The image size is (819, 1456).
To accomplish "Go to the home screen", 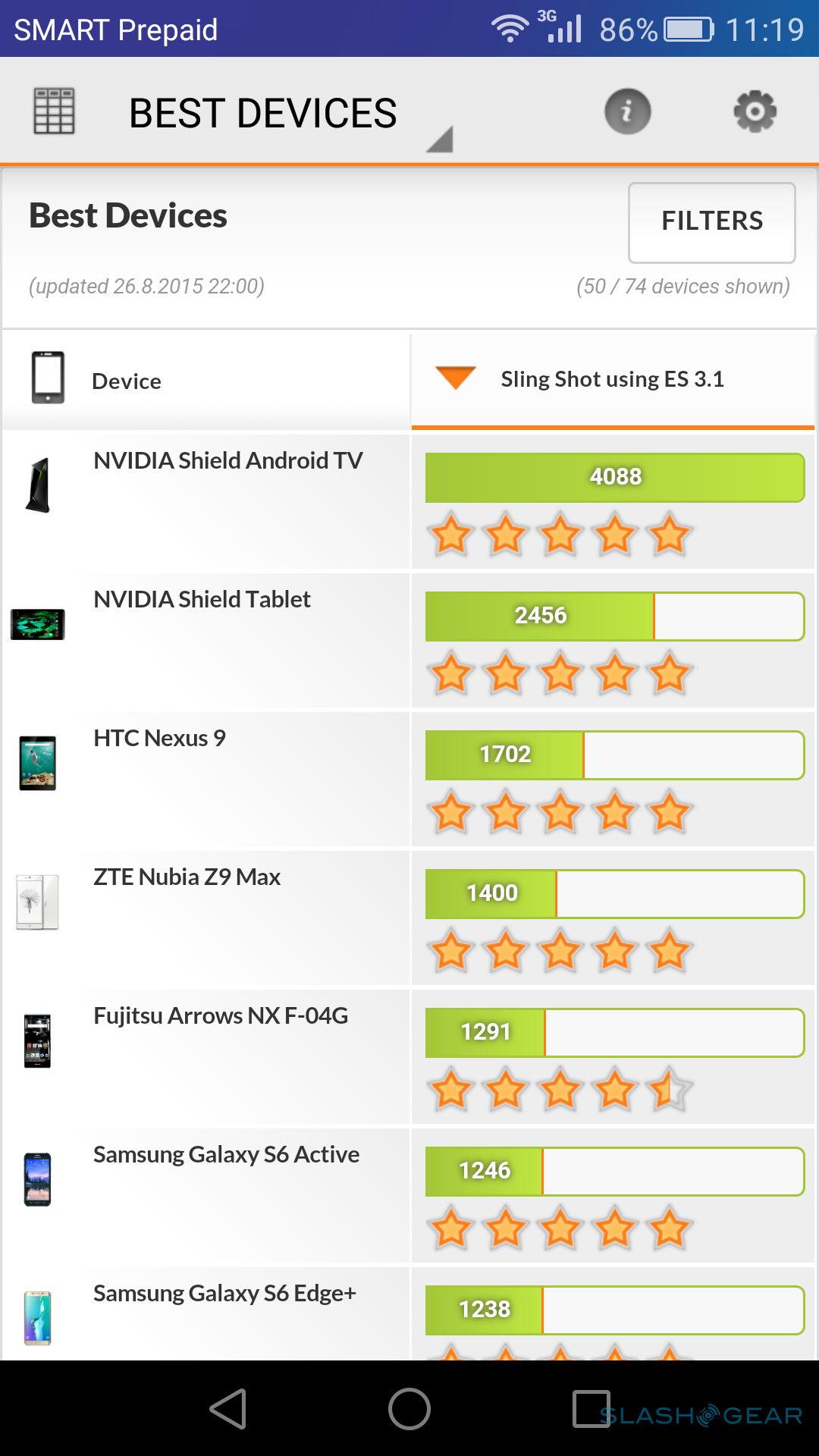I will 409,1409.
